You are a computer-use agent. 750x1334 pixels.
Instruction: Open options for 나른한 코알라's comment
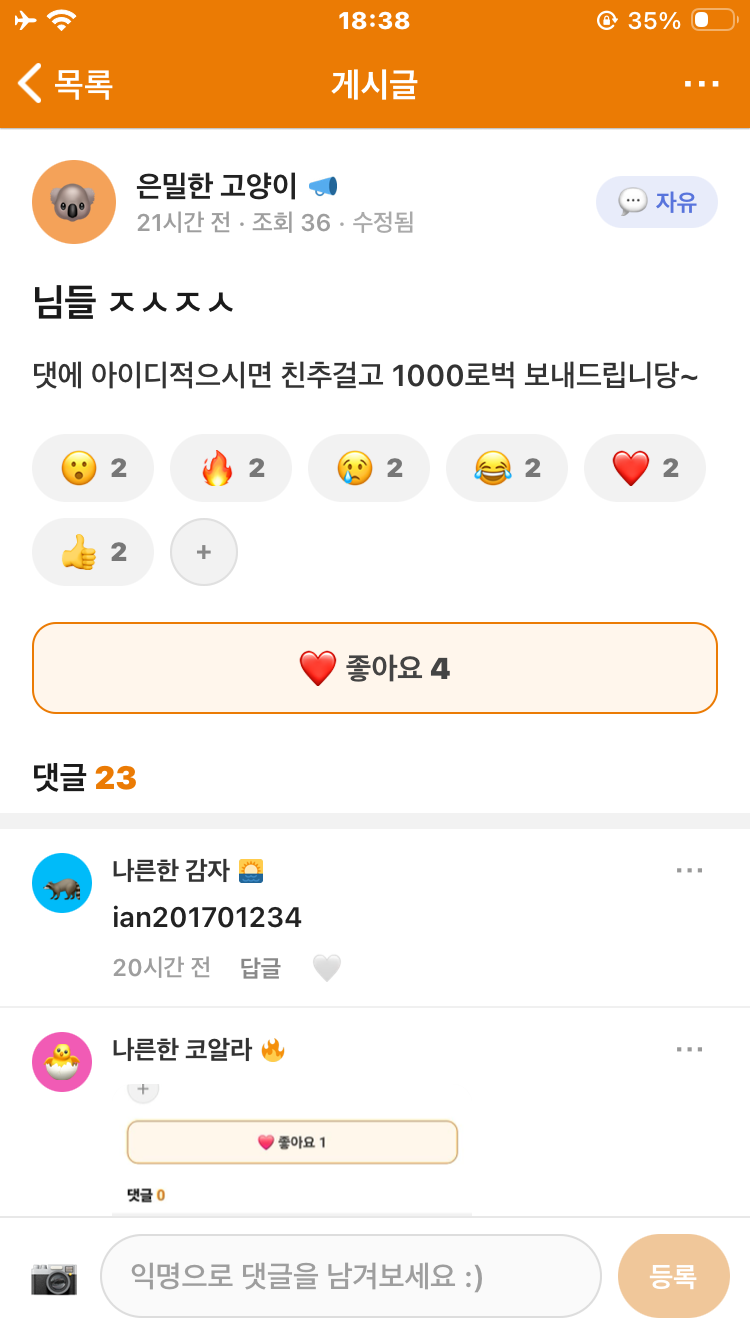689,1050
